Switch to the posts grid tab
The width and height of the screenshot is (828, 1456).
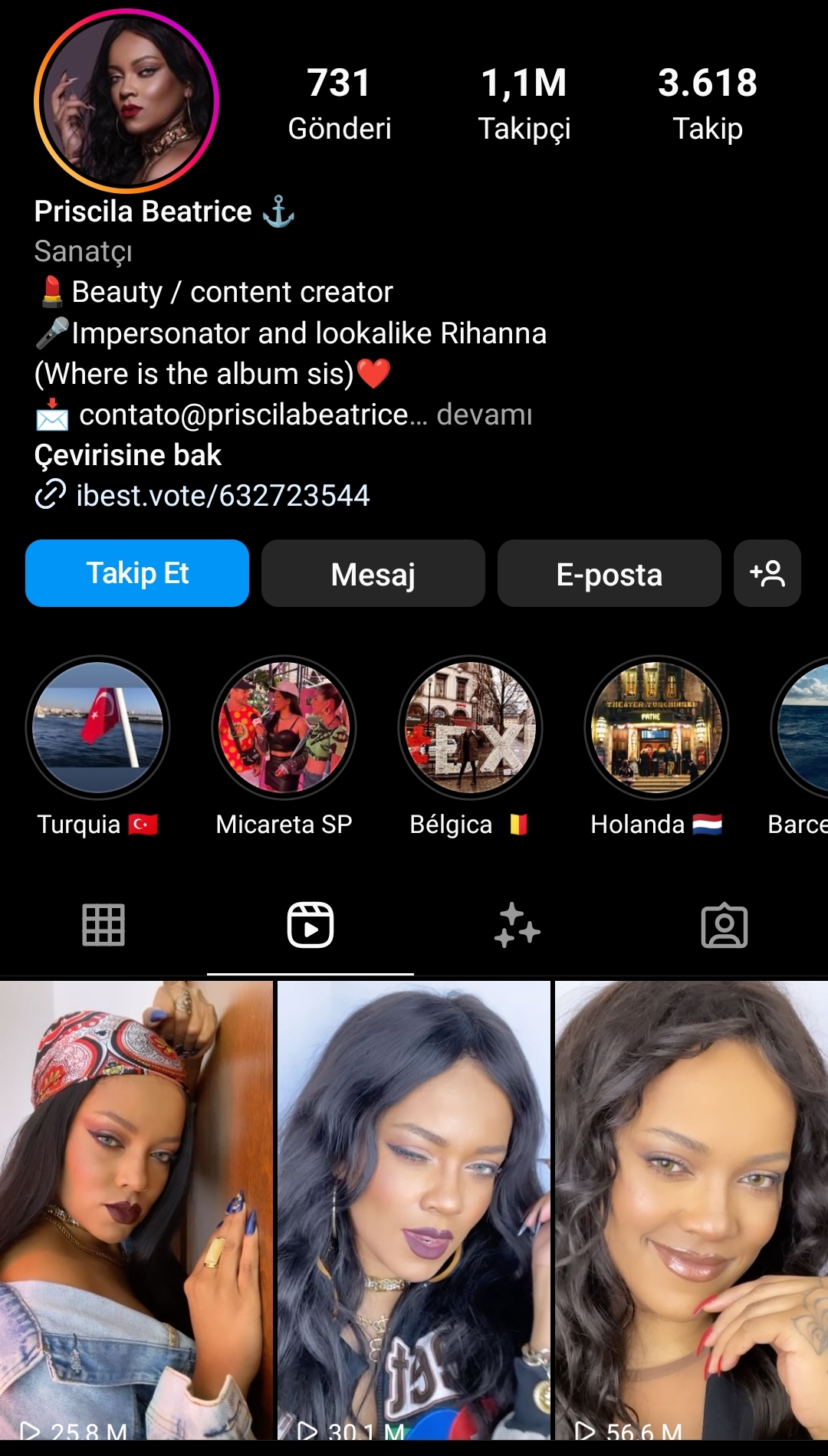point(103,925)
